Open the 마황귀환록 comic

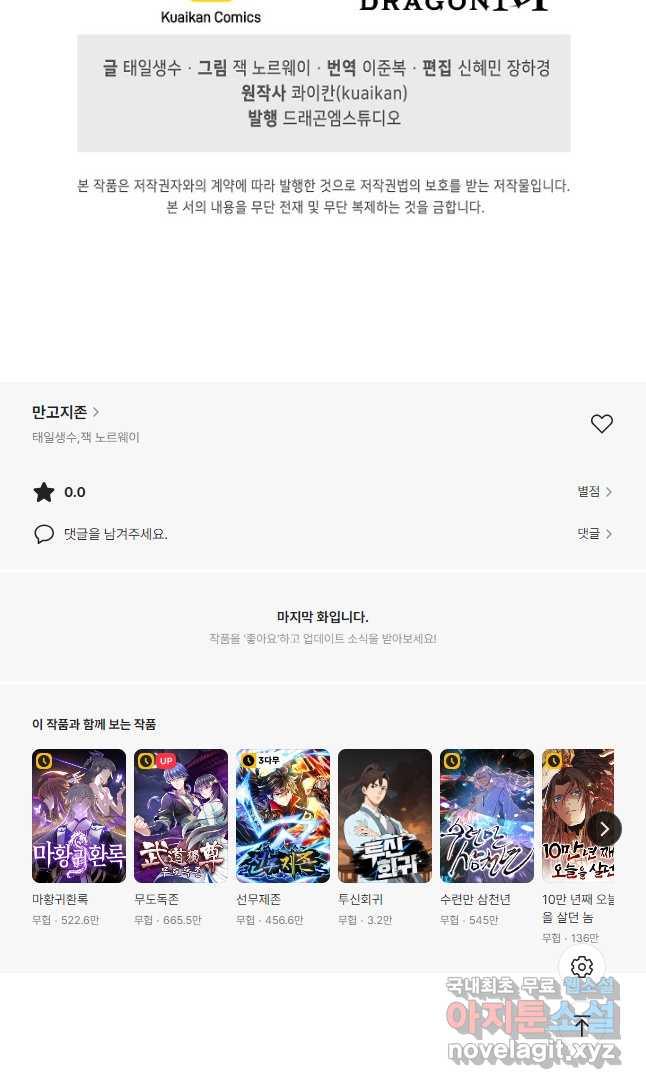(79, 816)
